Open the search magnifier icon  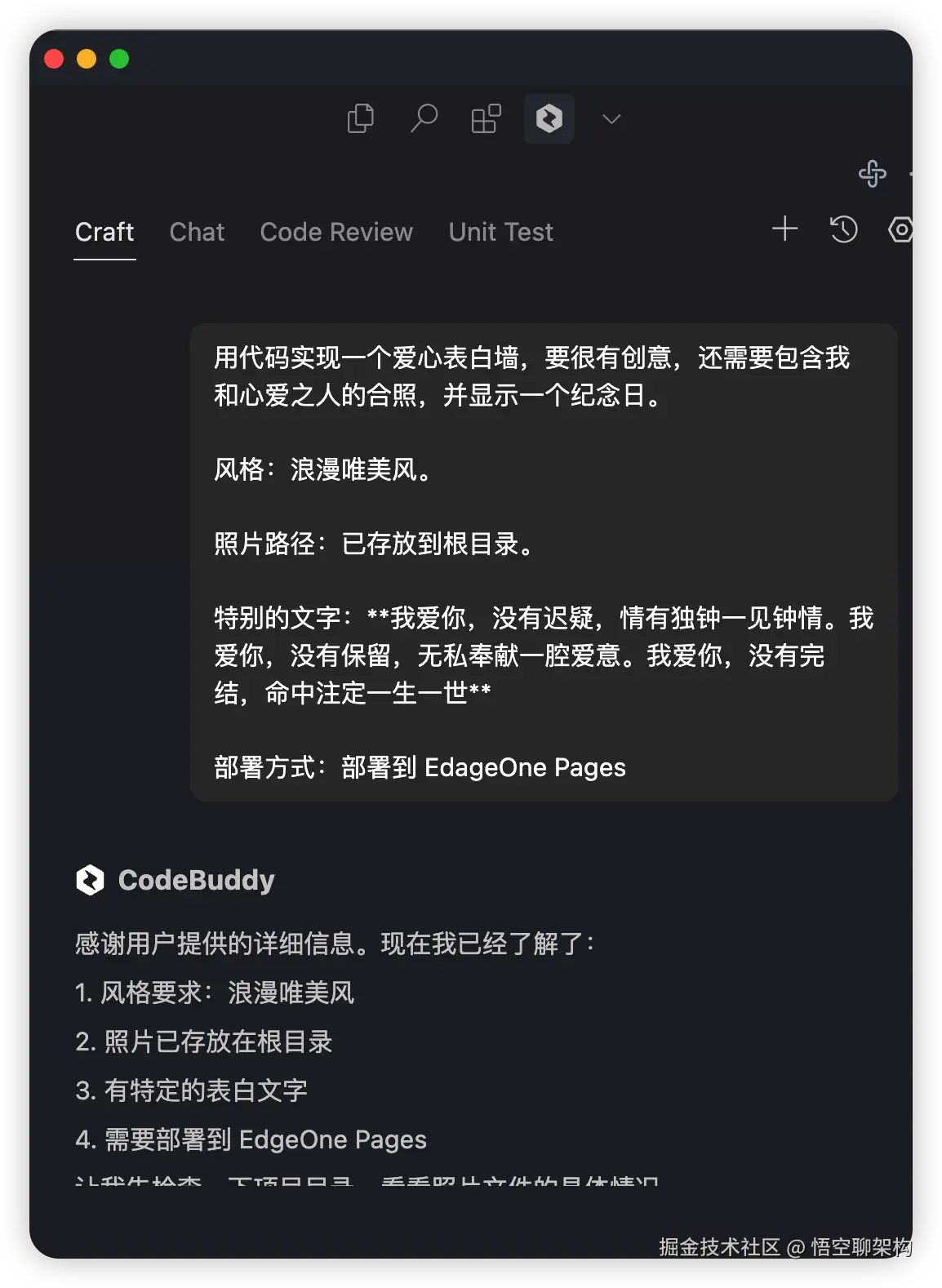(x=423, y=119)
